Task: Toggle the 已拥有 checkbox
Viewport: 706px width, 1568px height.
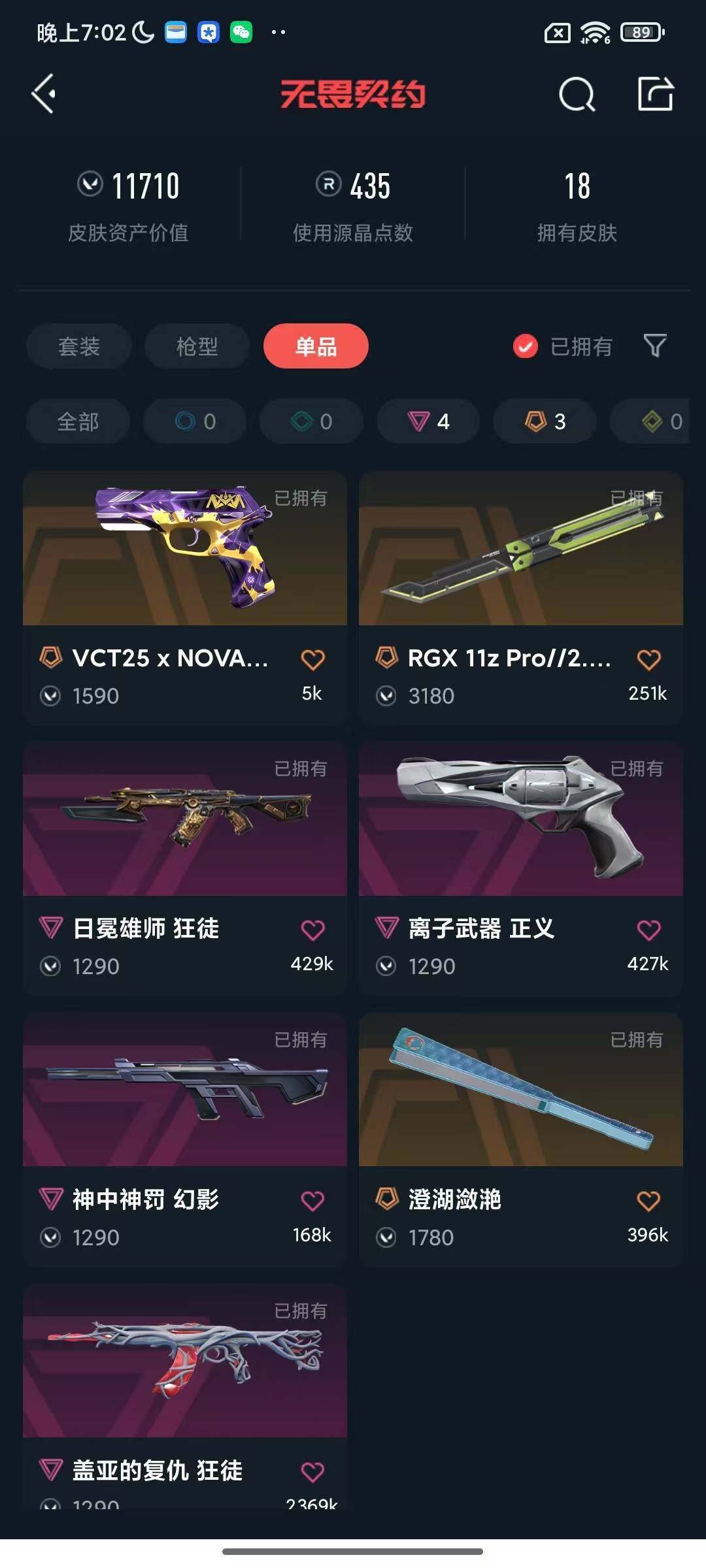Action: 526,346
